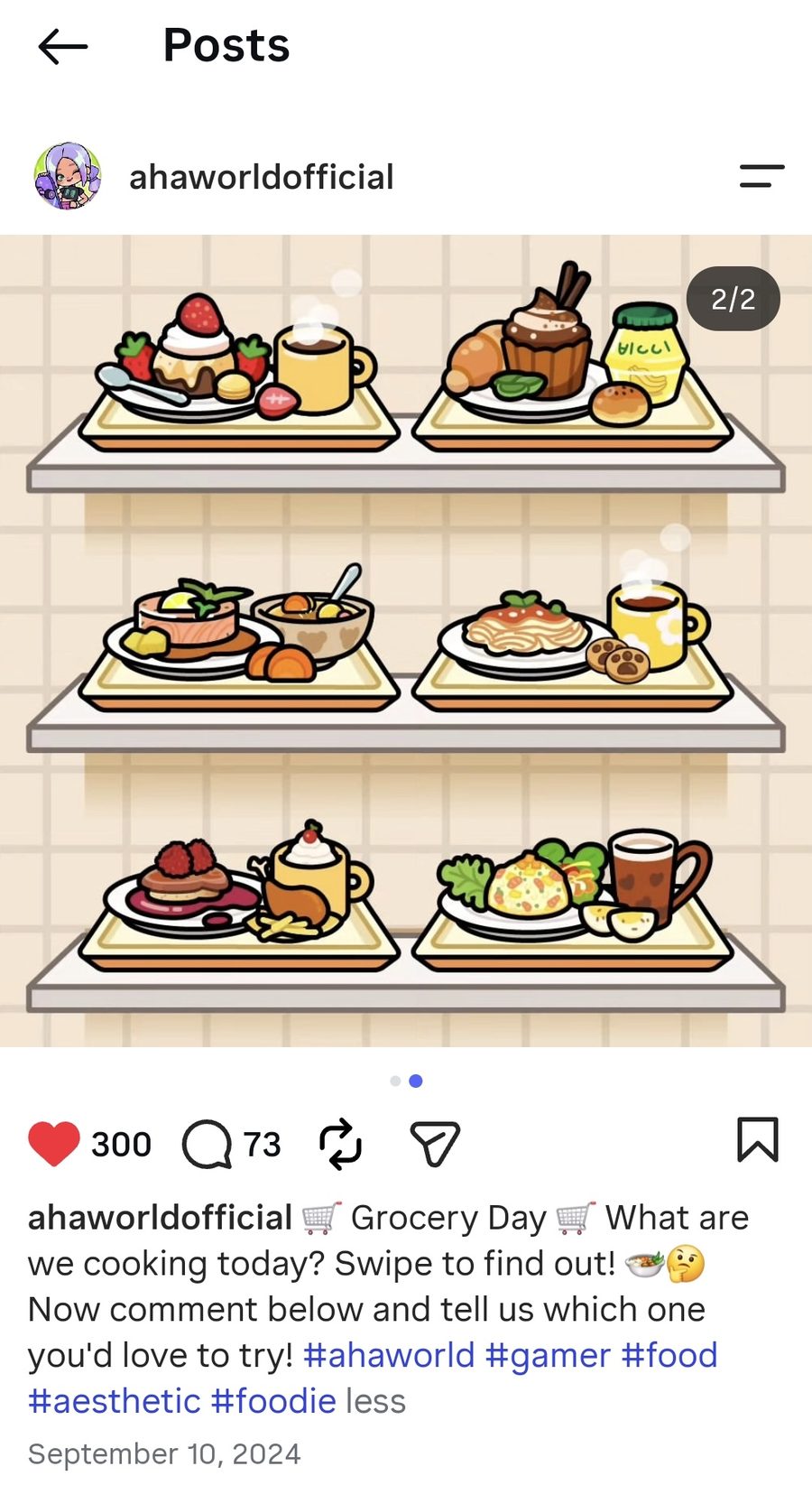Collapse the caption with less
The height and width of the screenshot is (1485, 812).
[x=376, y=1401]
